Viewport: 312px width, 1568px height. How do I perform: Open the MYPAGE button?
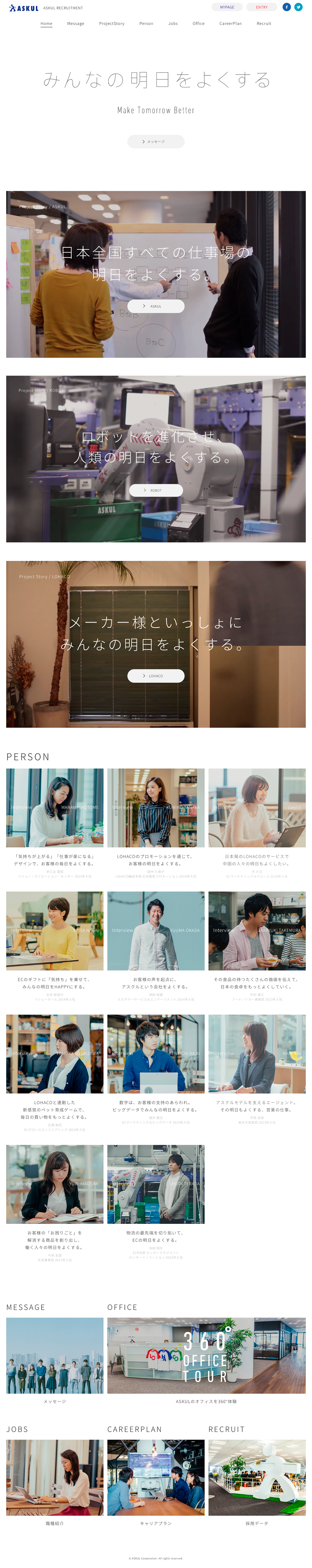coord(227,7)
